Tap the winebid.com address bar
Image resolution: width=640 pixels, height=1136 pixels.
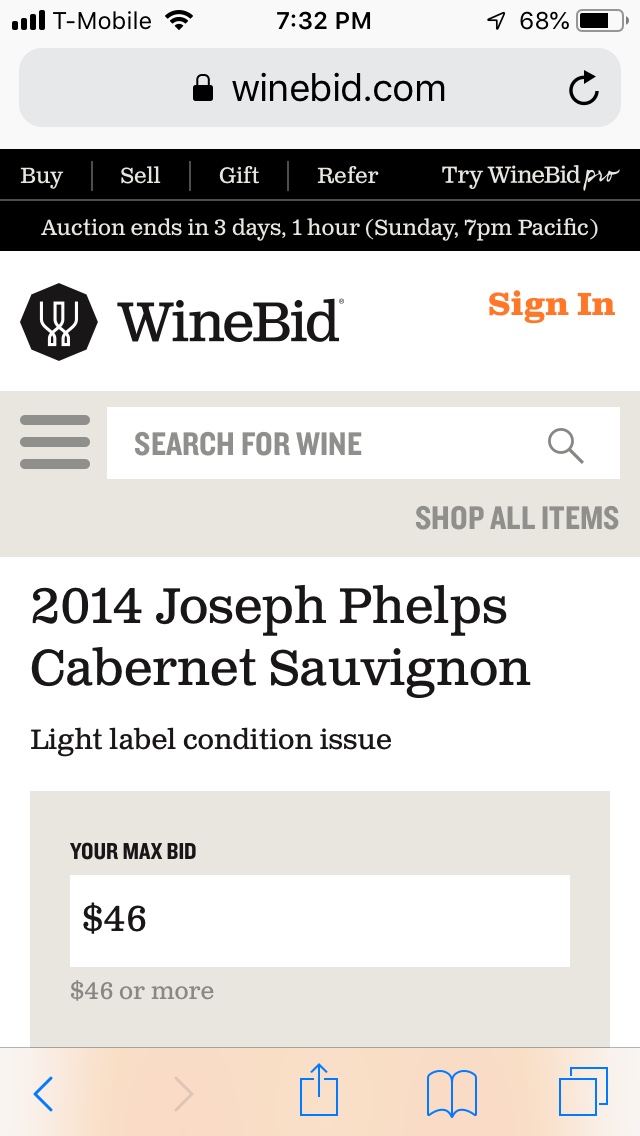pyautogui.click(x=320, y=88)
